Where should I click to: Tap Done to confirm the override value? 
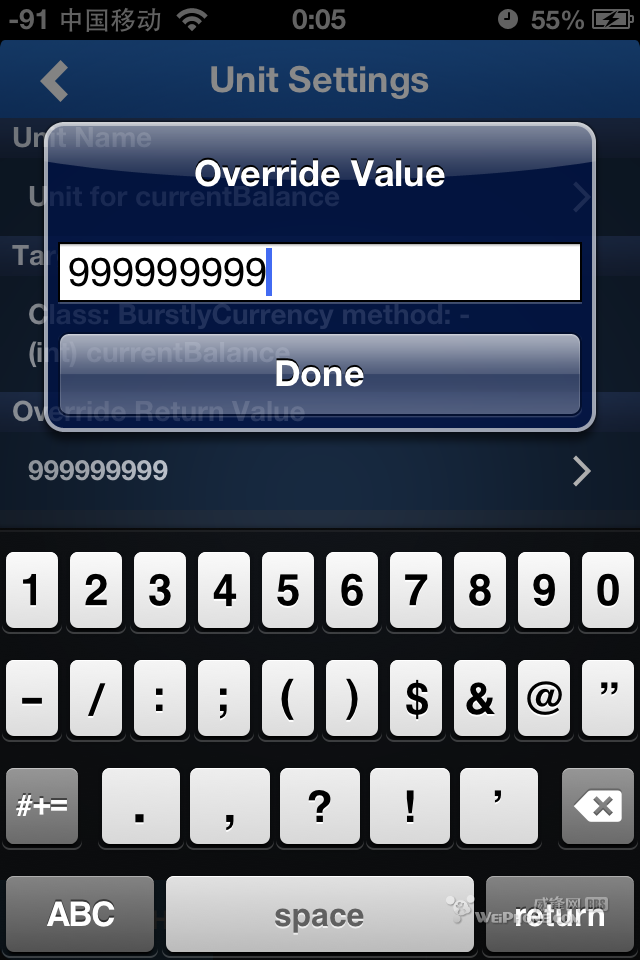click(320, 374)
